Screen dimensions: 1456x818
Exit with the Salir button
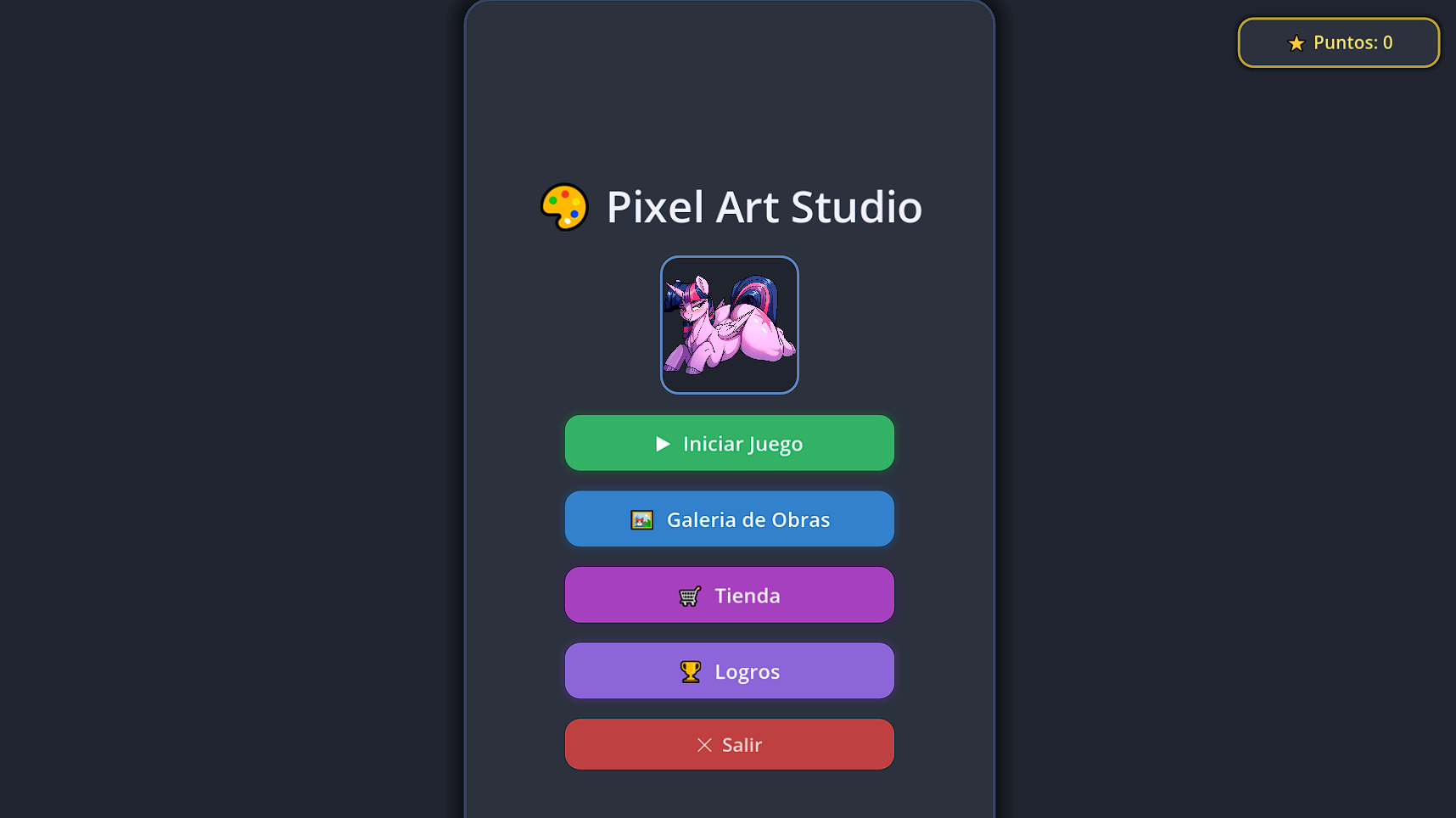pos(730,744)
